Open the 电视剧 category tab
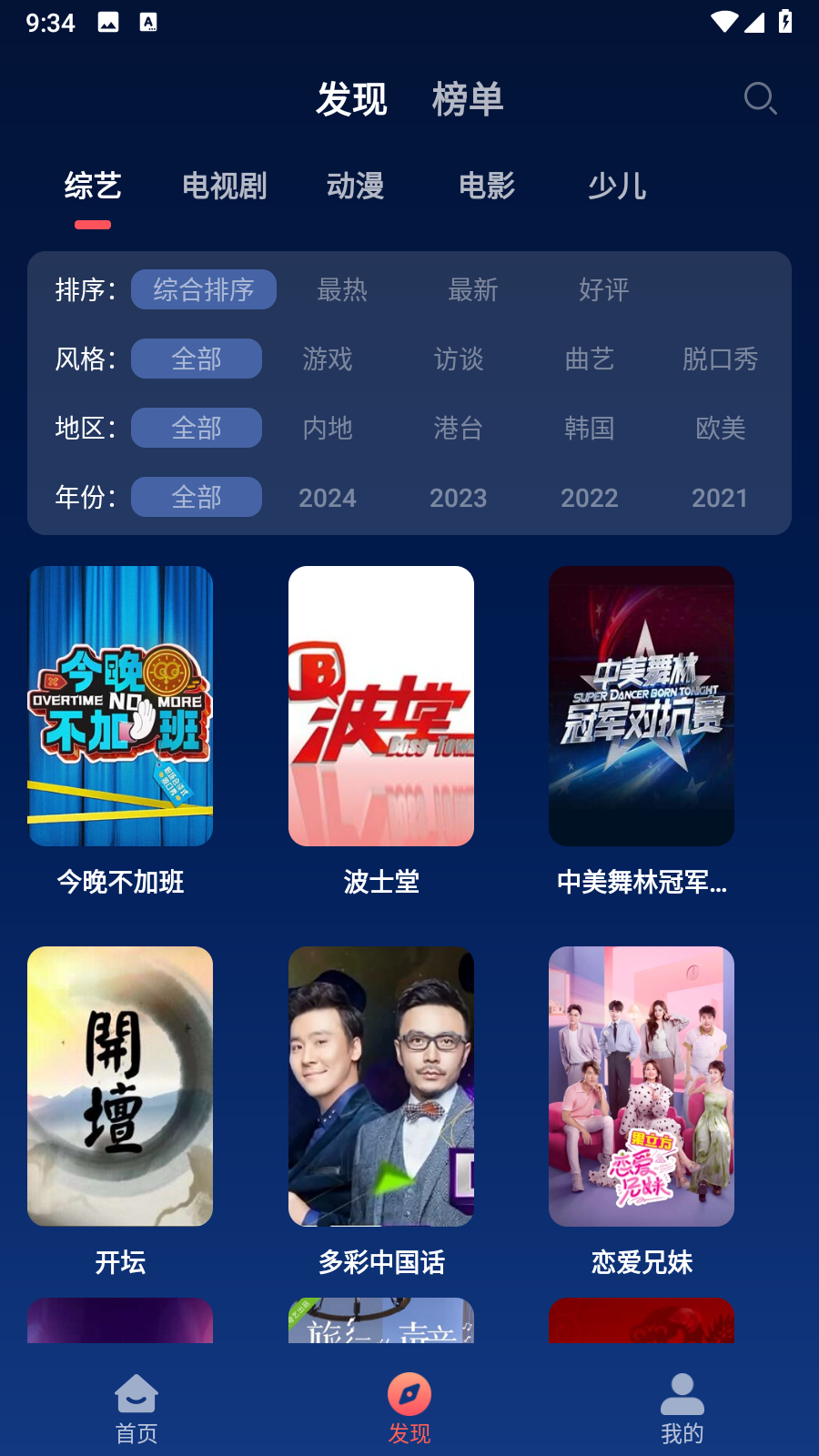The height and width of the screenshot is (1456, 819). [224, 186]
